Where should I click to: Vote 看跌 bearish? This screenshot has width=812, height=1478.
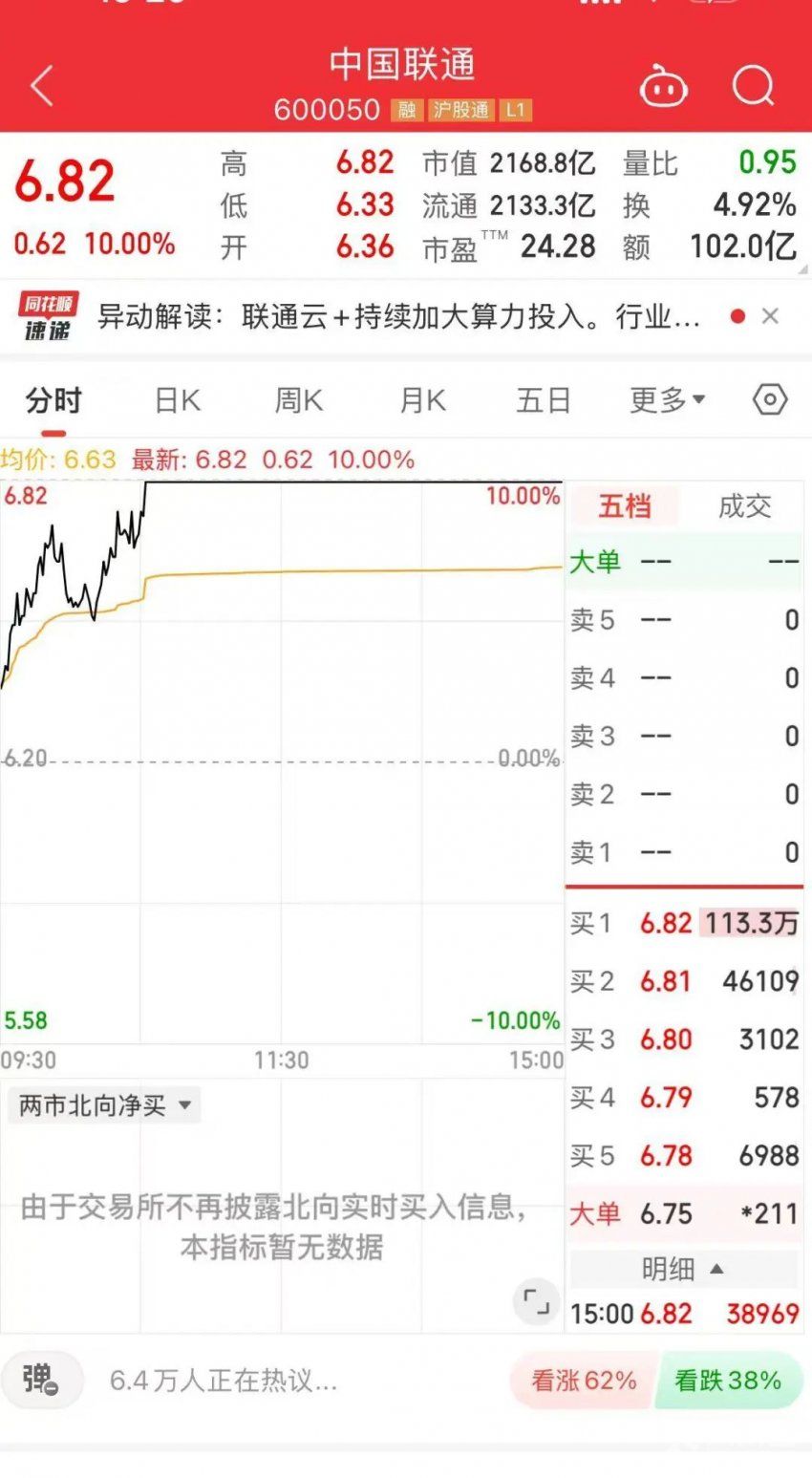click(x=728, y=1381)
